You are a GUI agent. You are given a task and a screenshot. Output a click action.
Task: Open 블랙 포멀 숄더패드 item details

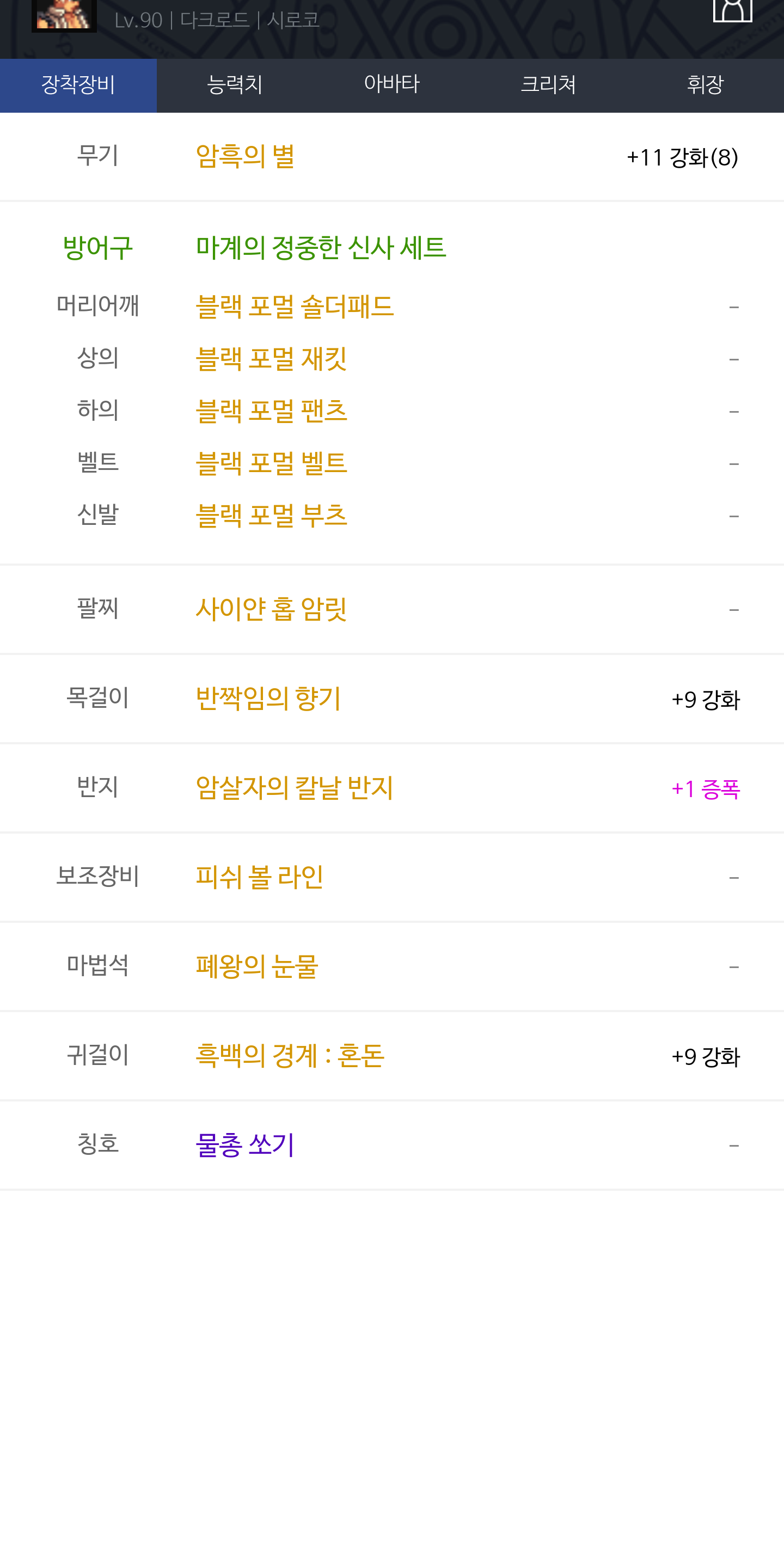295,307
